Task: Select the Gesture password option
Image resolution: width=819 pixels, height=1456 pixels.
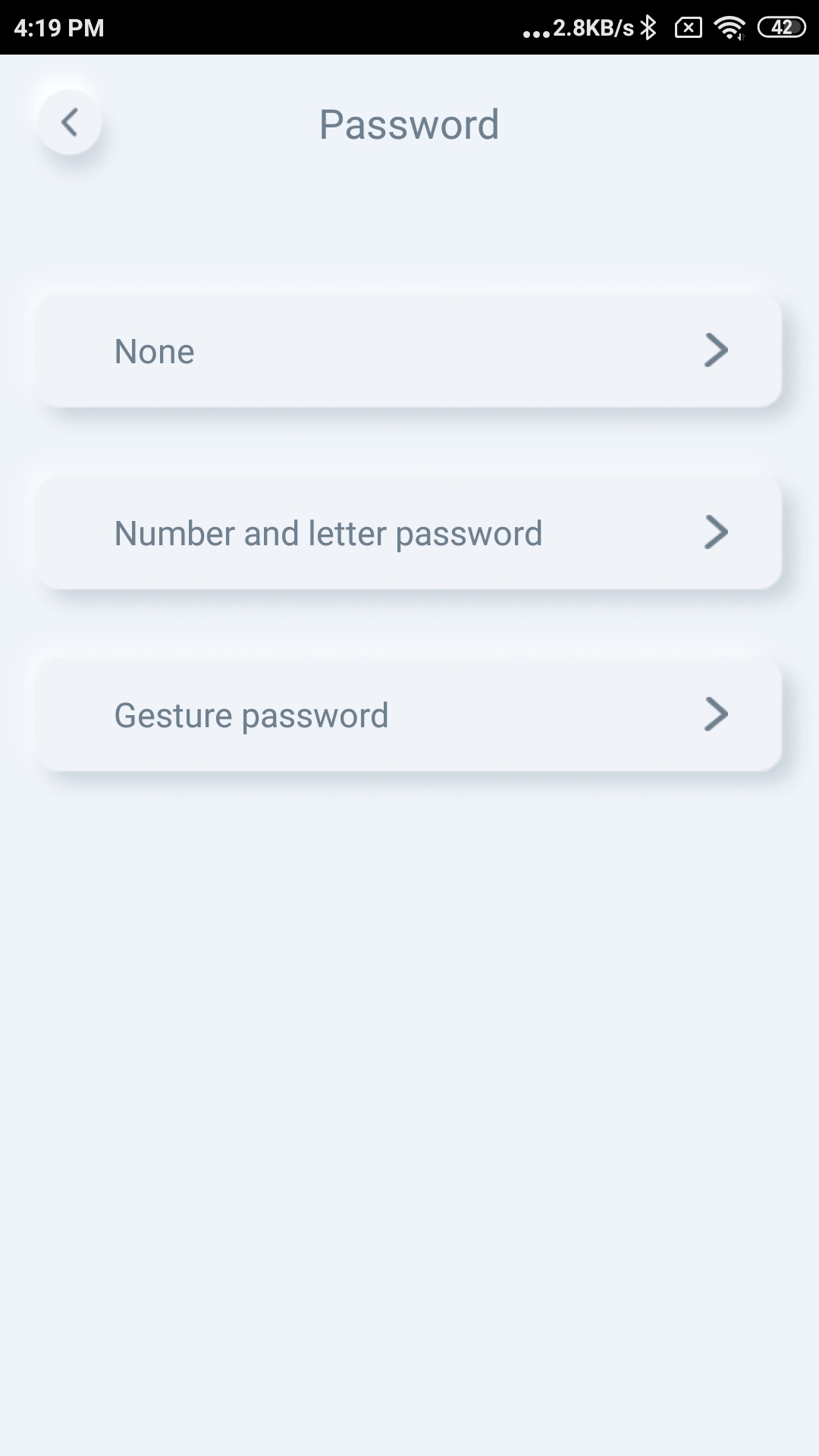Action: (409, 714)
